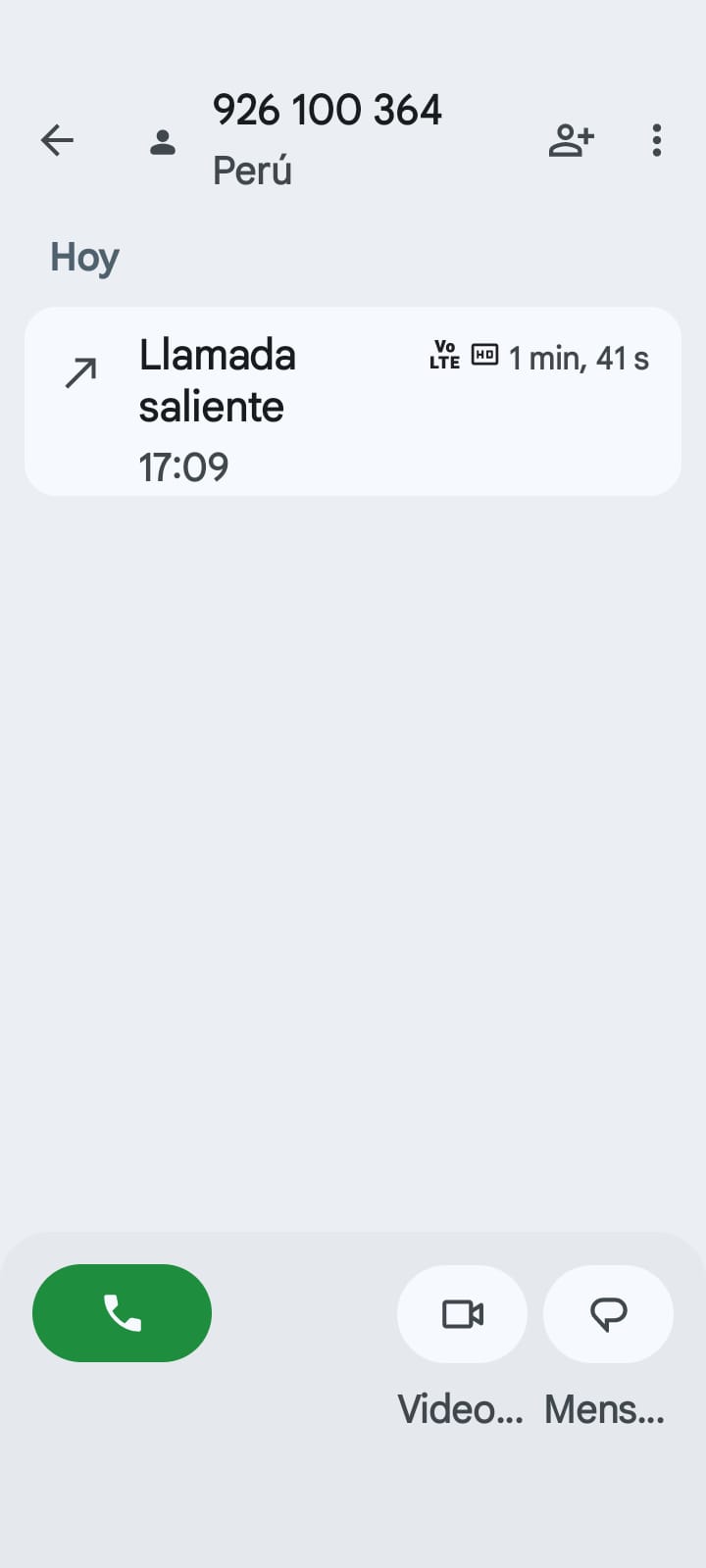This screenshot has height=1568, width=706.
Task: Open the three-dot overflow menu
Action: pyautogui.click(x=656, y=140)
